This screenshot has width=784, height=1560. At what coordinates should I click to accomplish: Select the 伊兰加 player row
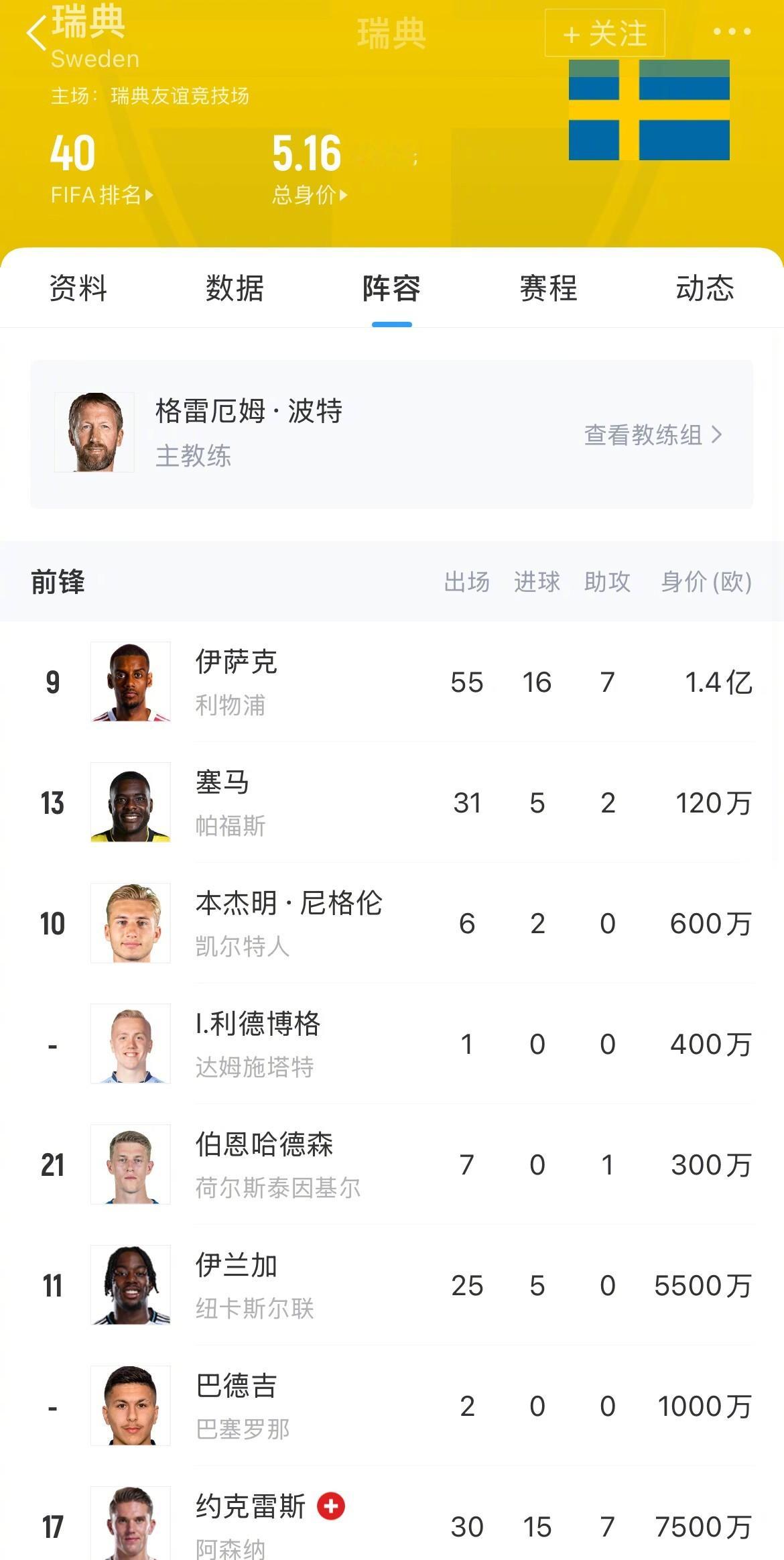pyautogui.click(x=392, y=1286)
